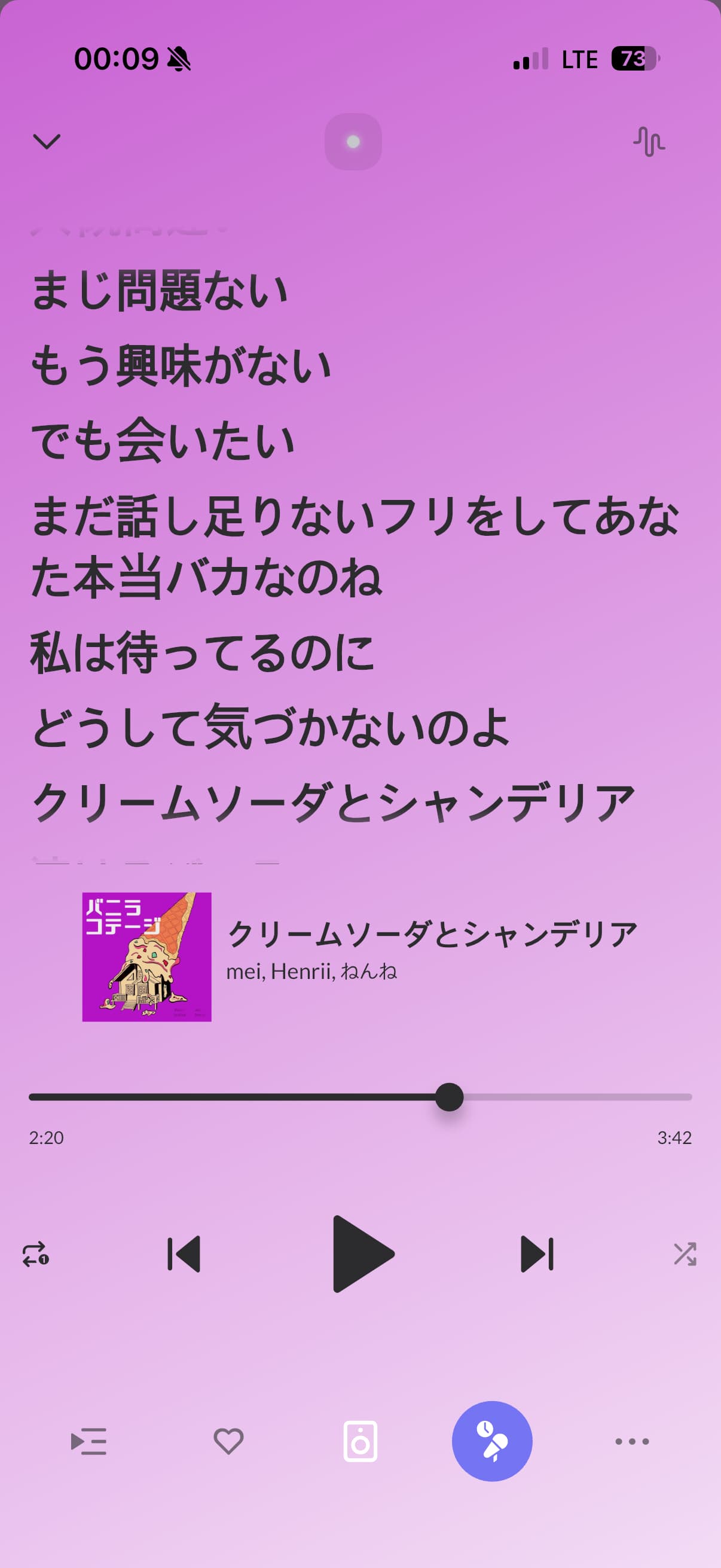721x1568 pixels.
Task: Play the paused song
Action: [x=363, y=1254]
